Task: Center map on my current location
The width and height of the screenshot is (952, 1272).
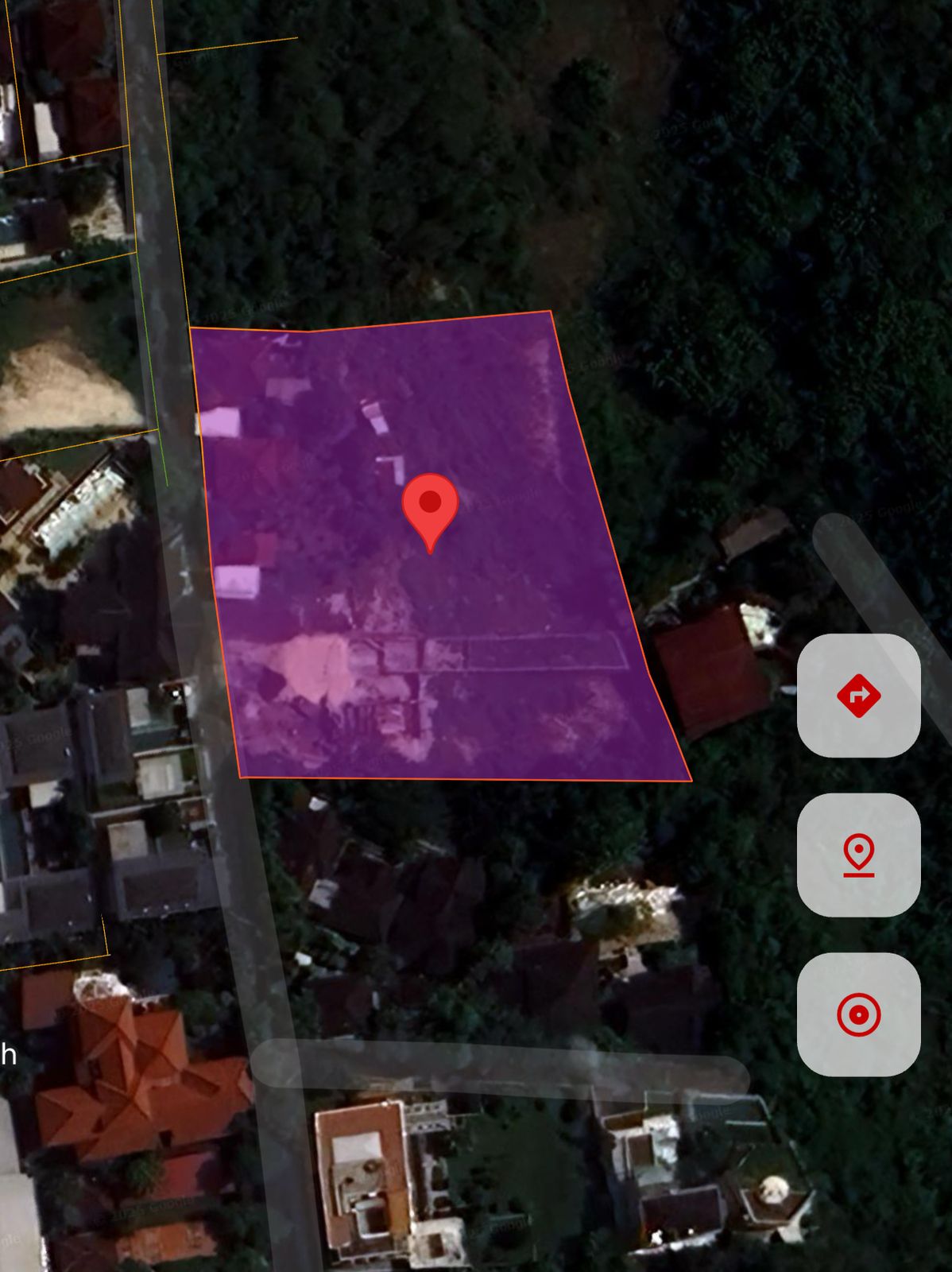Action: click(x=858, y=1015)
